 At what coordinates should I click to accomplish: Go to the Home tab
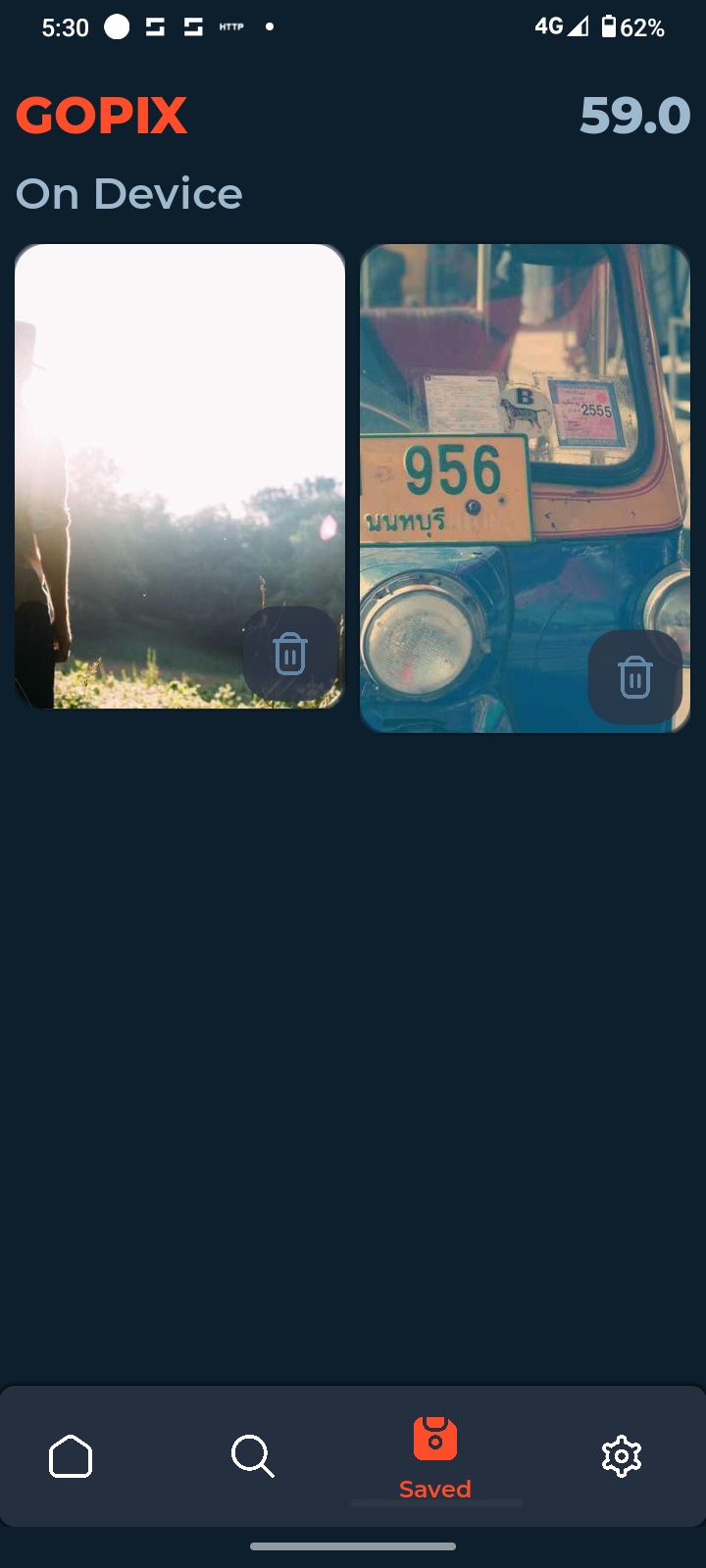click(x=71, y=1456)
